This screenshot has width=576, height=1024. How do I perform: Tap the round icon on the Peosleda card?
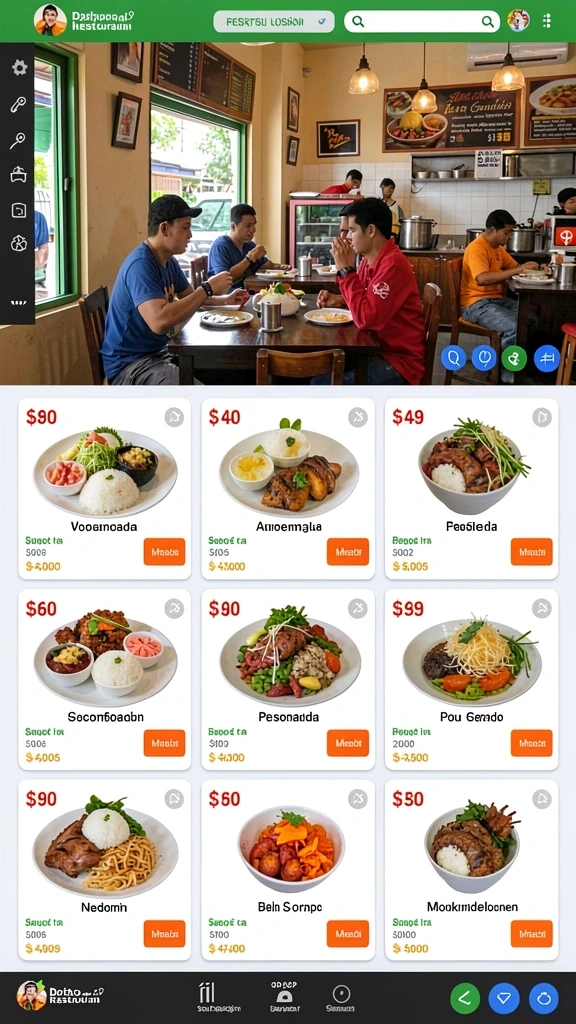[x=541, y=417]
